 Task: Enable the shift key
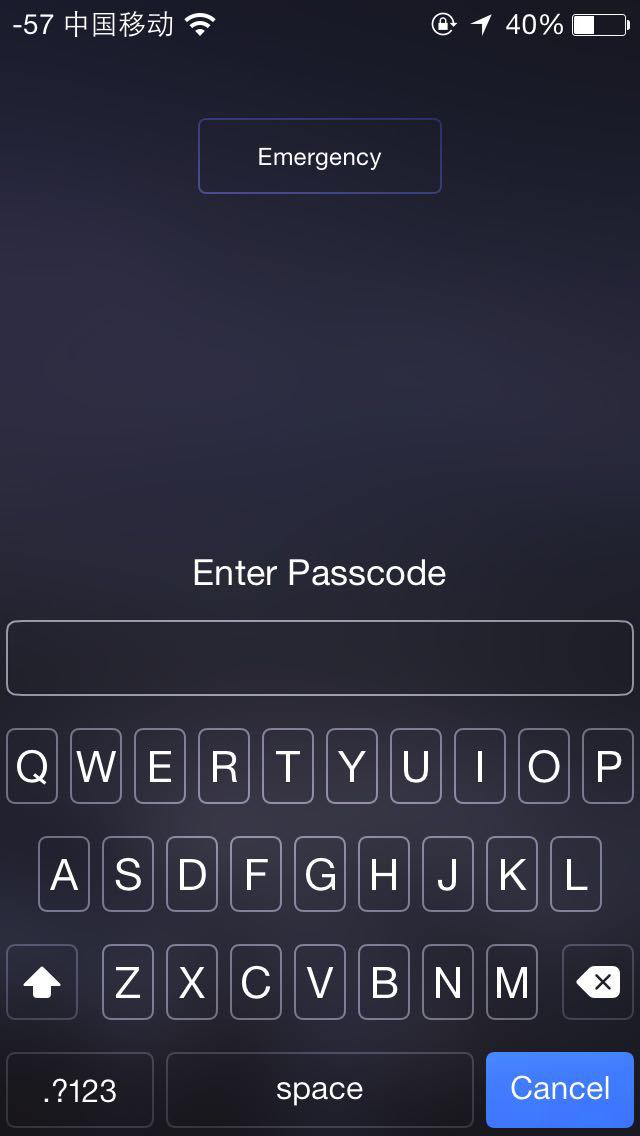[42, 982]
